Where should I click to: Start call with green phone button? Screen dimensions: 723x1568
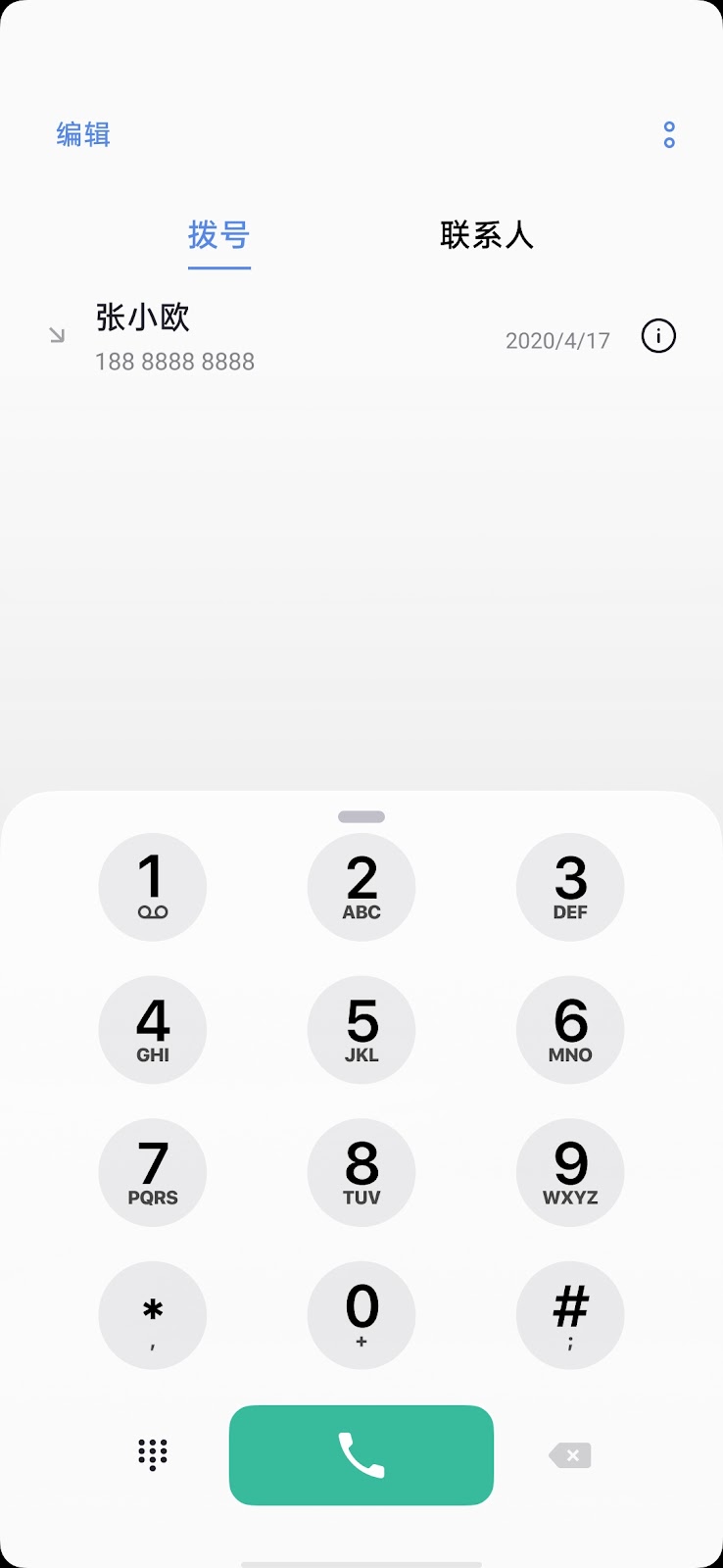coord(361,1455)
